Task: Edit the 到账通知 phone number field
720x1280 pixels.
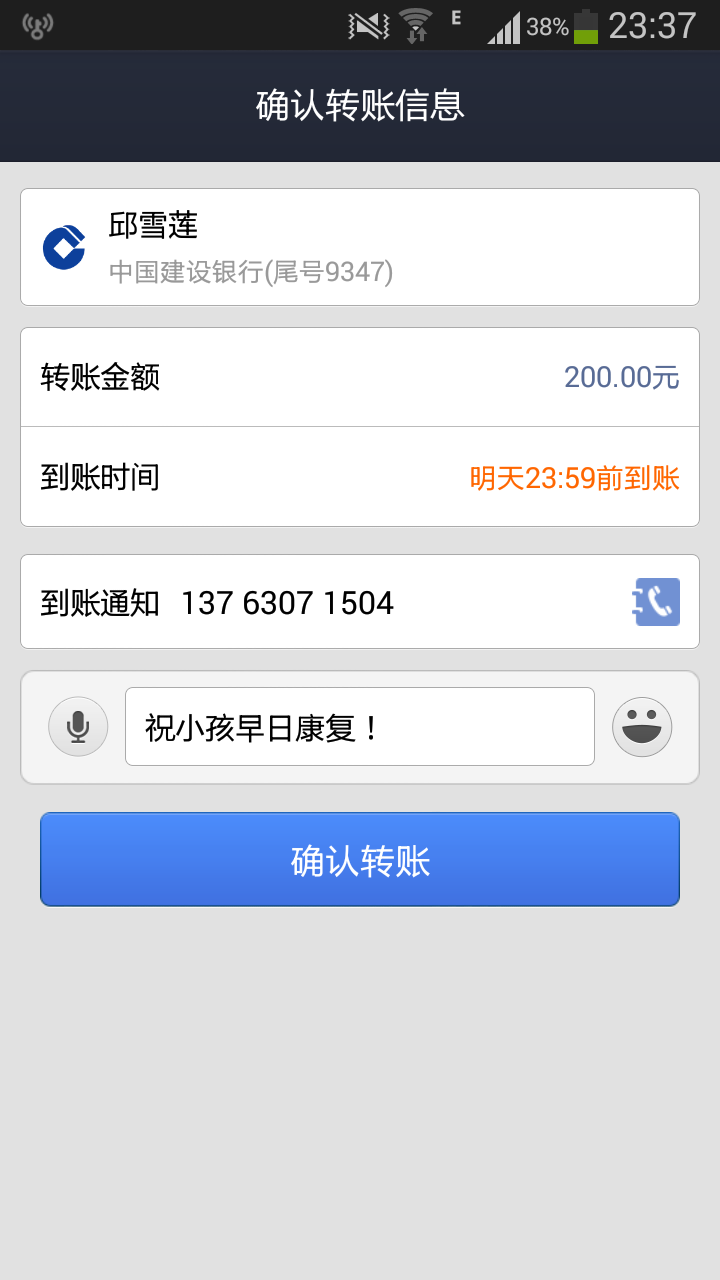Action: (x=288, y=603)
